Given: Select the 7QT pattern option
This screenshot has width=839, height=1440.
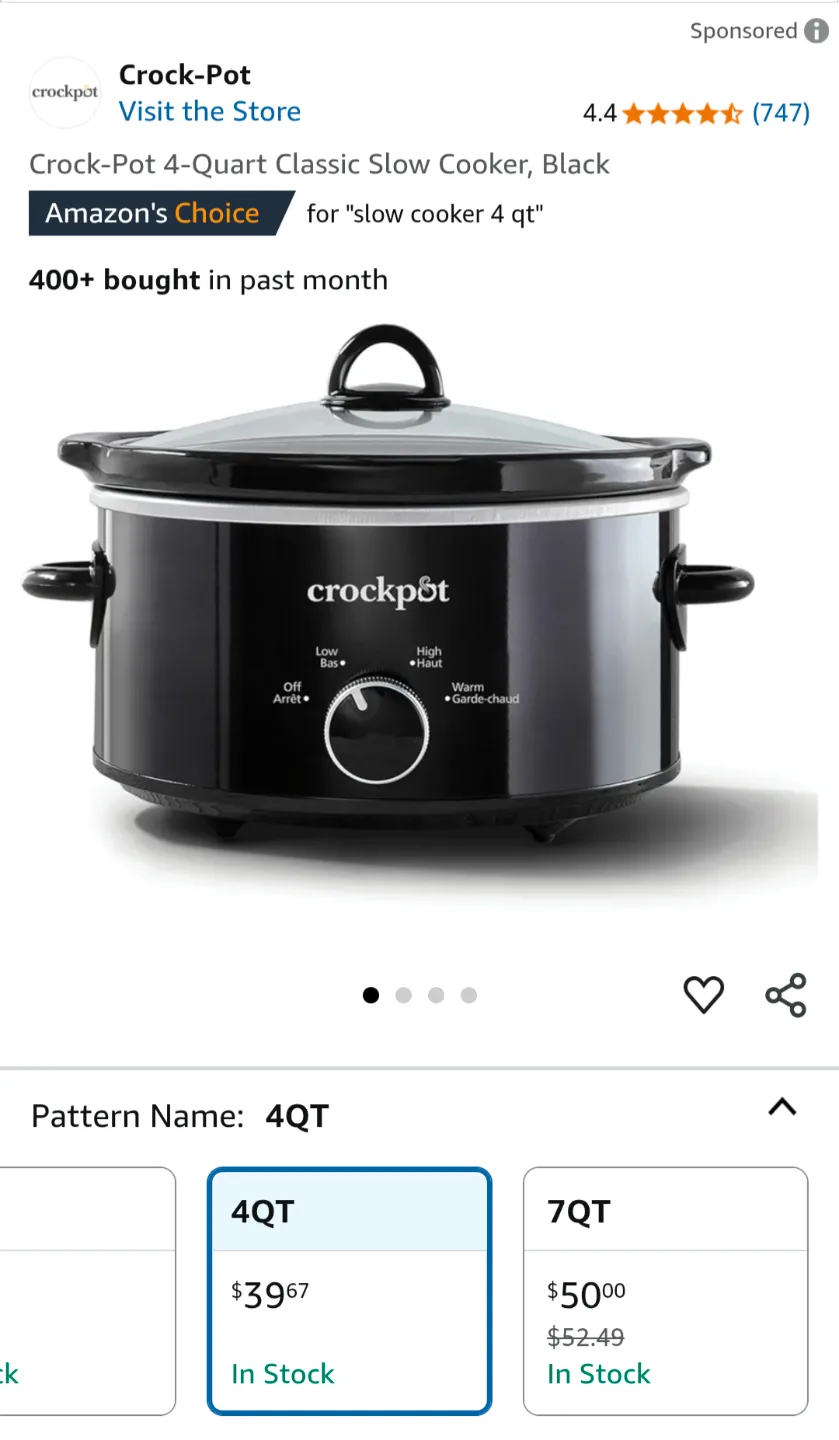Looking at the screenshot, I should click(x=665, y=1292).
